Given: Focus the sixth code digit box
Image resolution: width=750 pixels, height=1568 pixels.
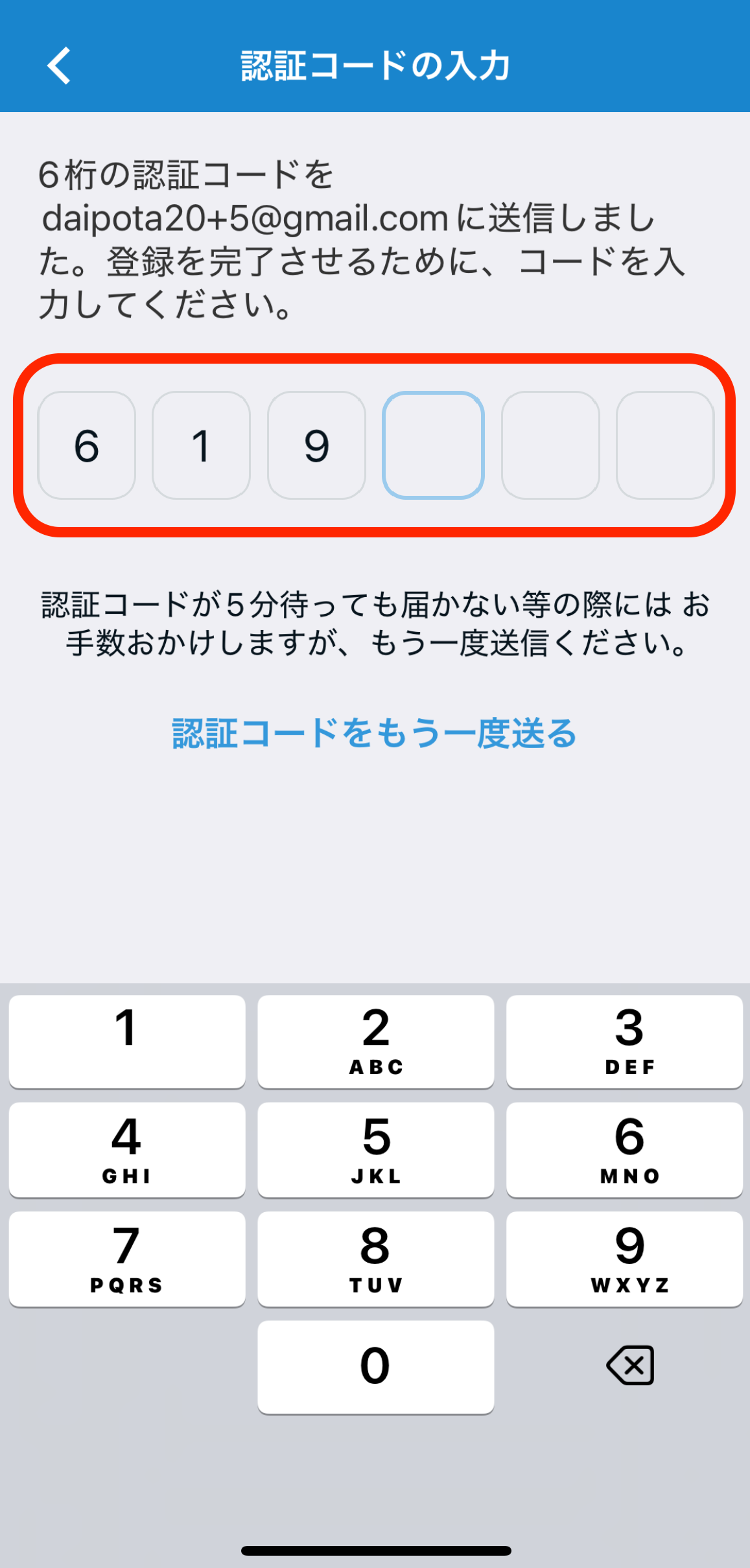Looking at the screenshot, I should (x=665, y=445).
